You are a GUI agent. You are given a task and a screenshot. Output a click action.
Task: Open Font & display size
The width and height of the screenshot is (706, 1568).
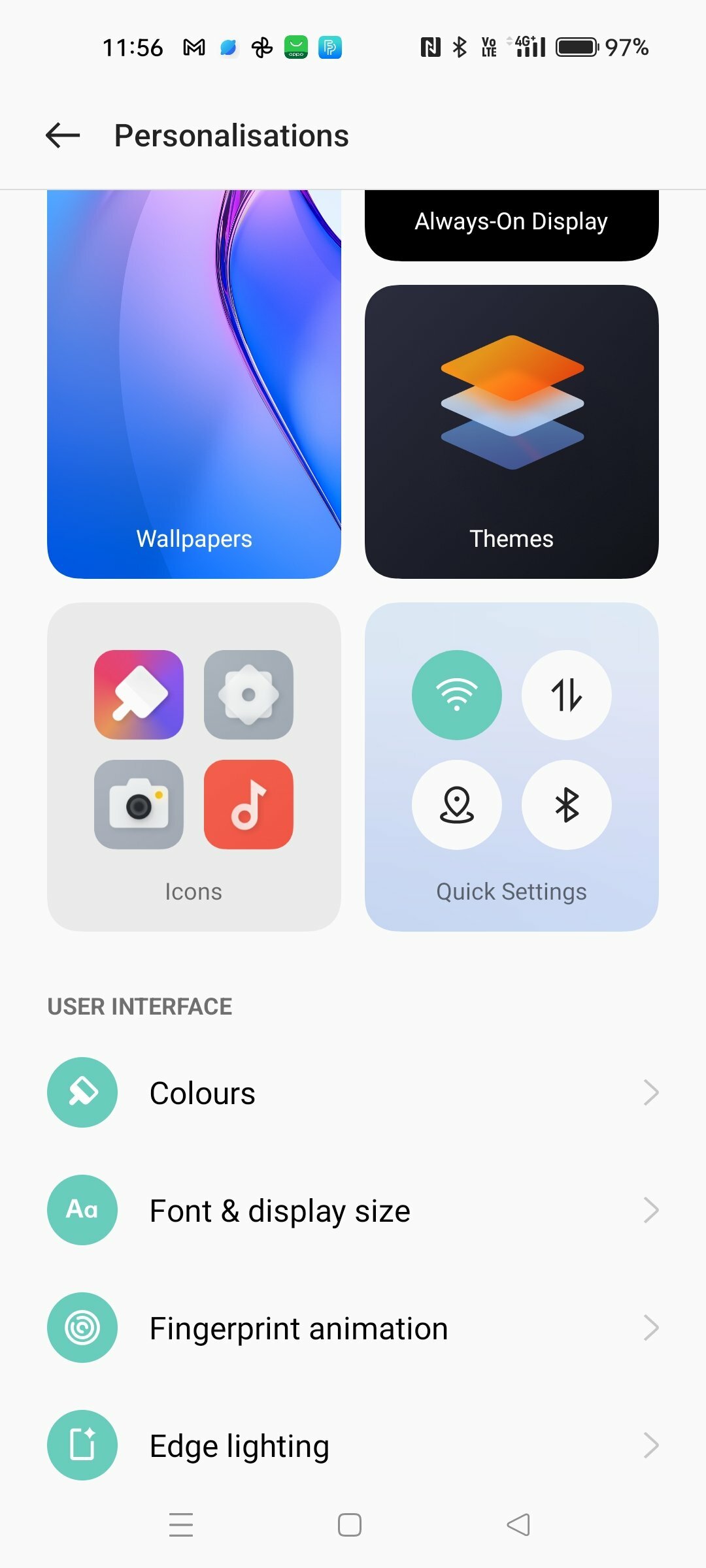pyautogui.click(x=353, y=1210)
